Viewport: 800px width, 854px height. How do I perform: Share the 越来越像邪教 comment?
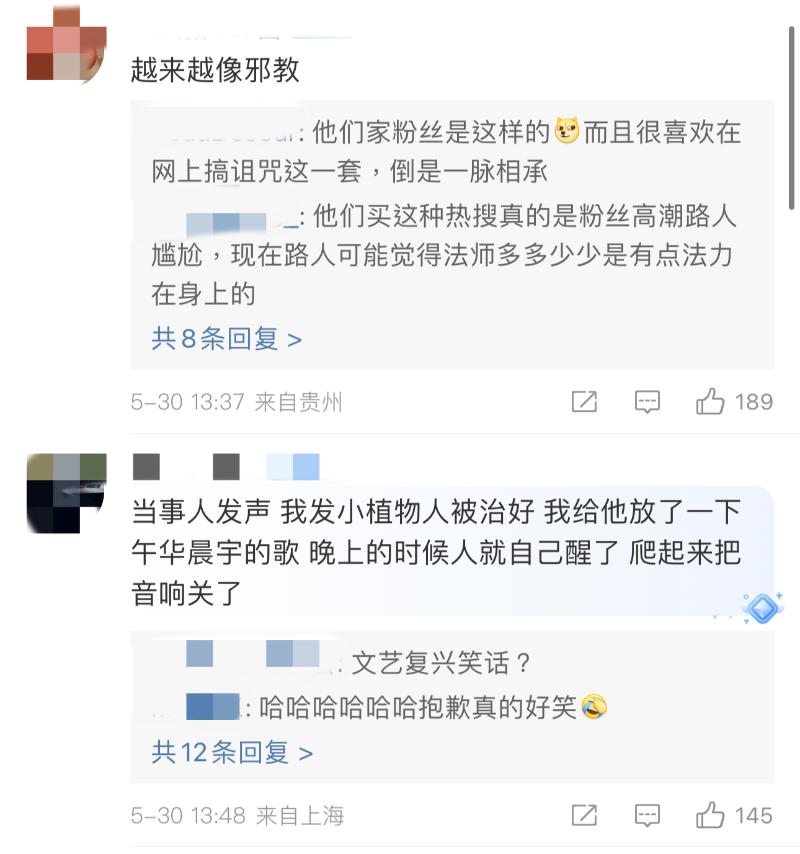coord(584,402)
